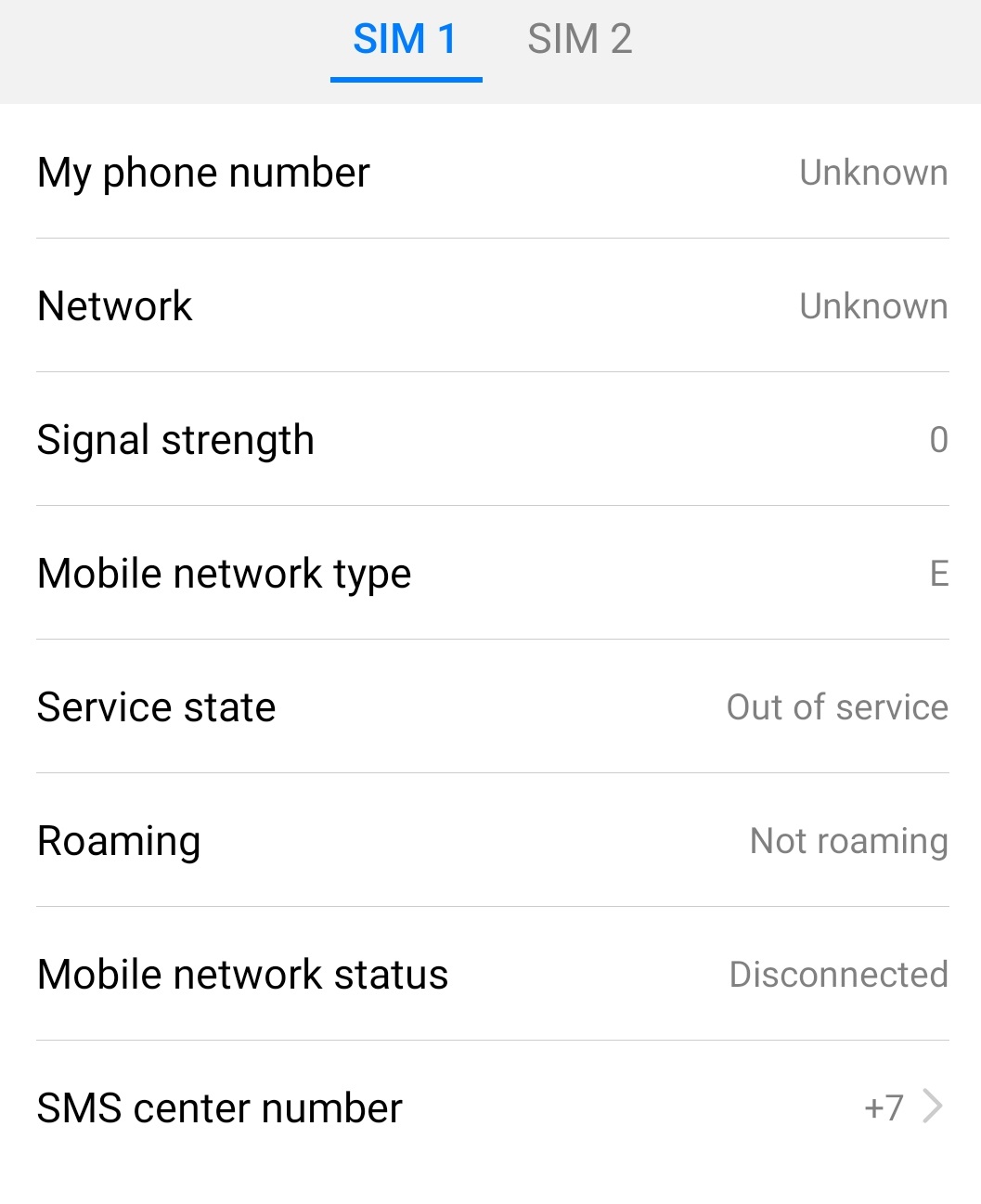Tap the chevron next to SMS center number

[x=933, y=1107]
